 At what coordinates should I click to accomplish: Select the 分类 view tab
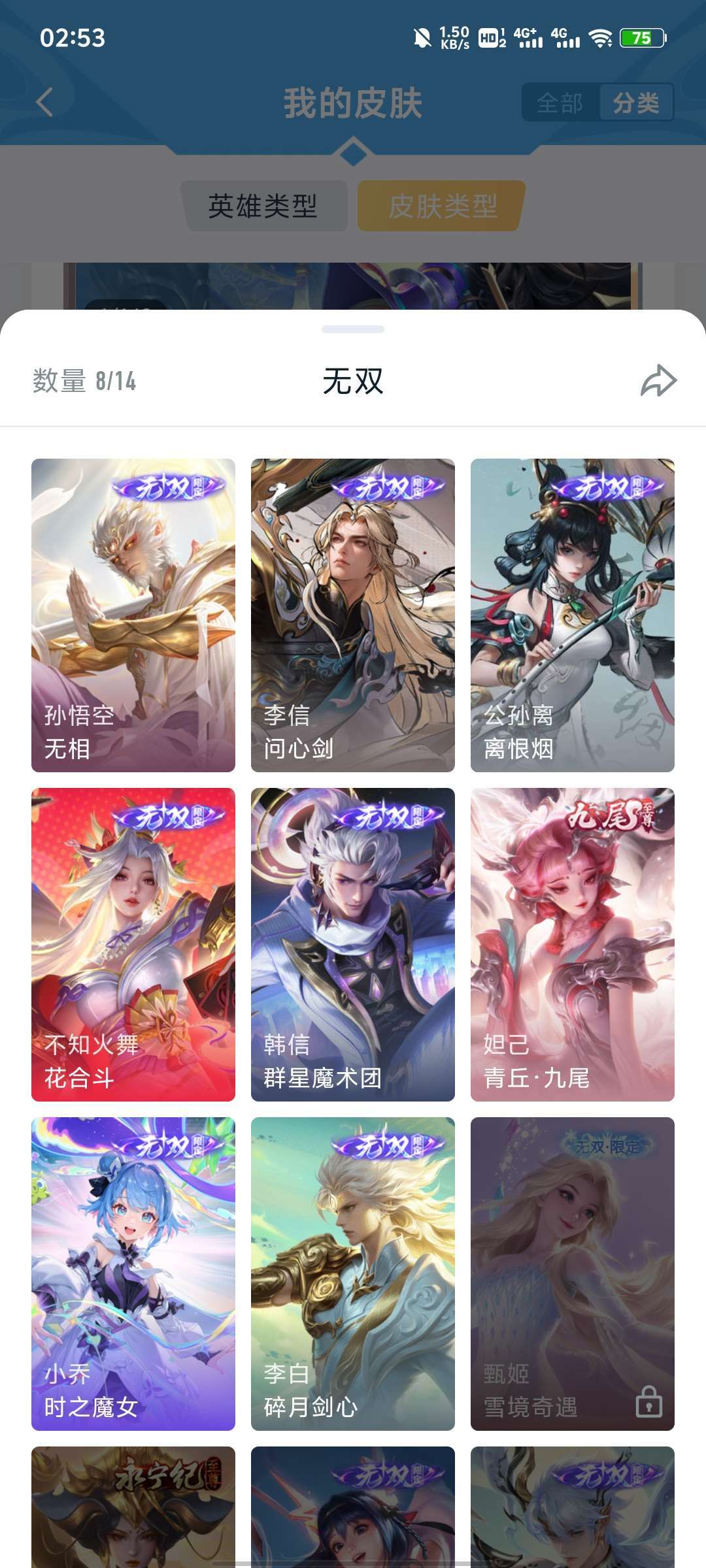[635, 103]
